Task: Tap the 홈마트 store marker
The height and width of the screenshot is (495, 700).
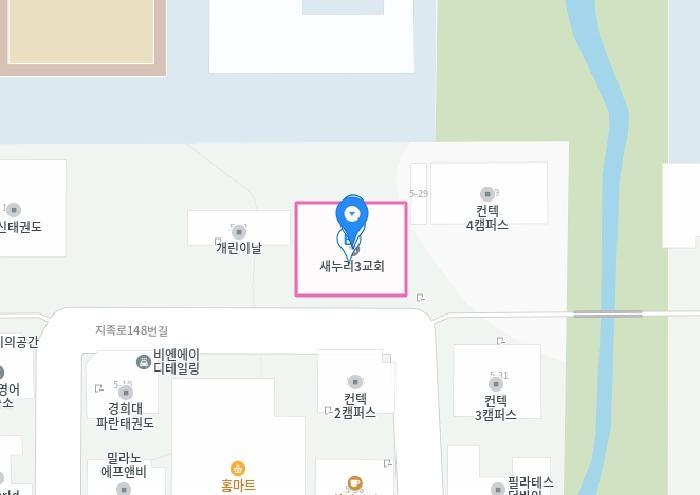Action: [238, 468]
